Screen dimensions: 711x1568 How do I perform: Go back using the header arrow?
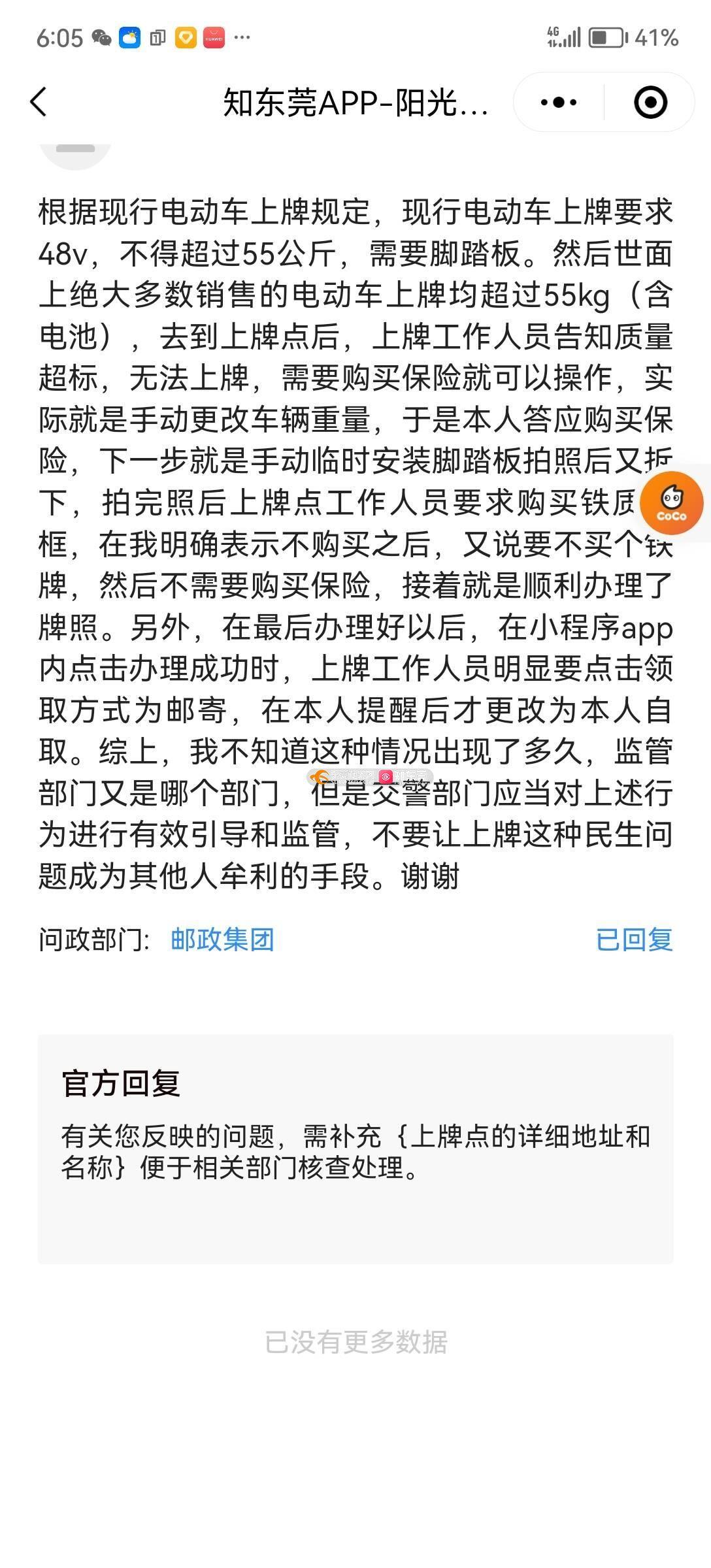coord(39,103)
